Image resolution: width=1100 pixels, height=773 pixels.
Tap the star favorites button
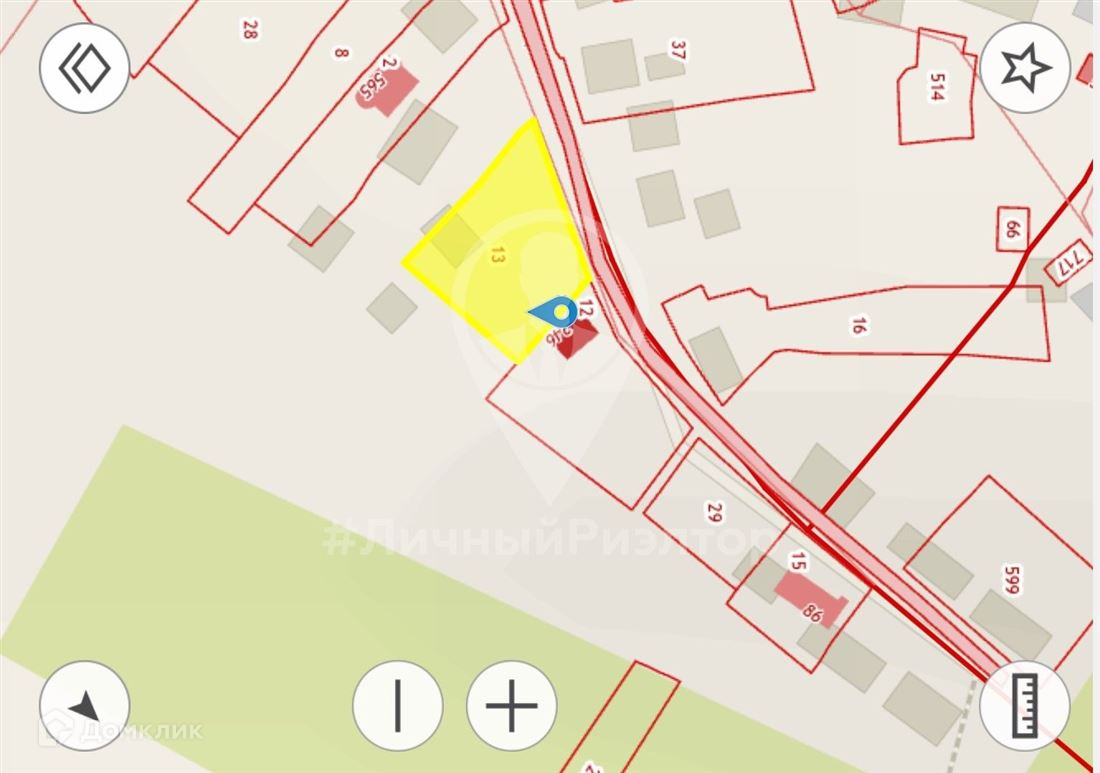tap(1024, 68)
